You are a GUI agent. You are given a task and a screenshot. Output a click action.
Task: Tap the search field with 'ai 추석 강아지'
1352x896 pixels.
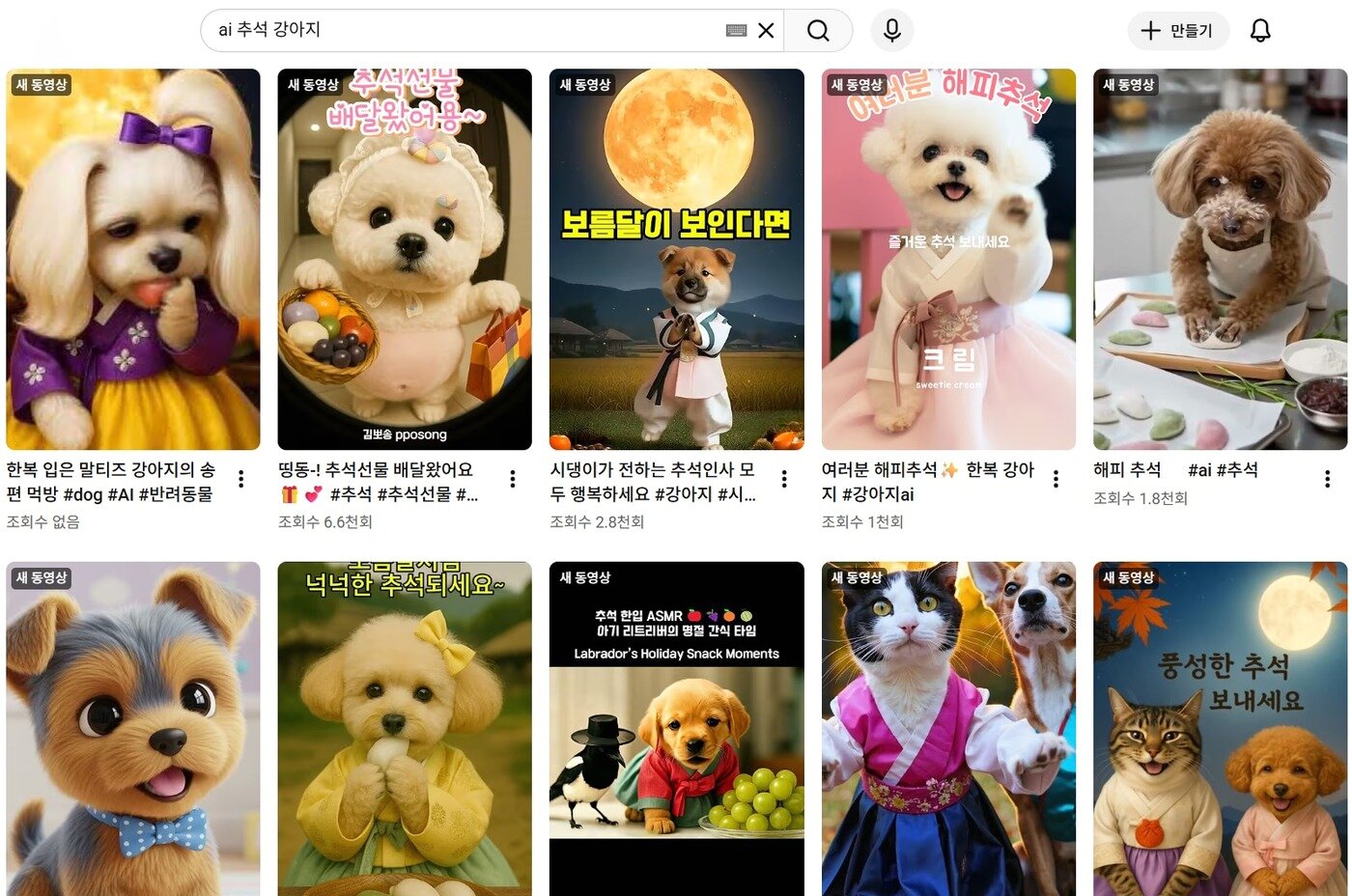(x=464, y=30)
